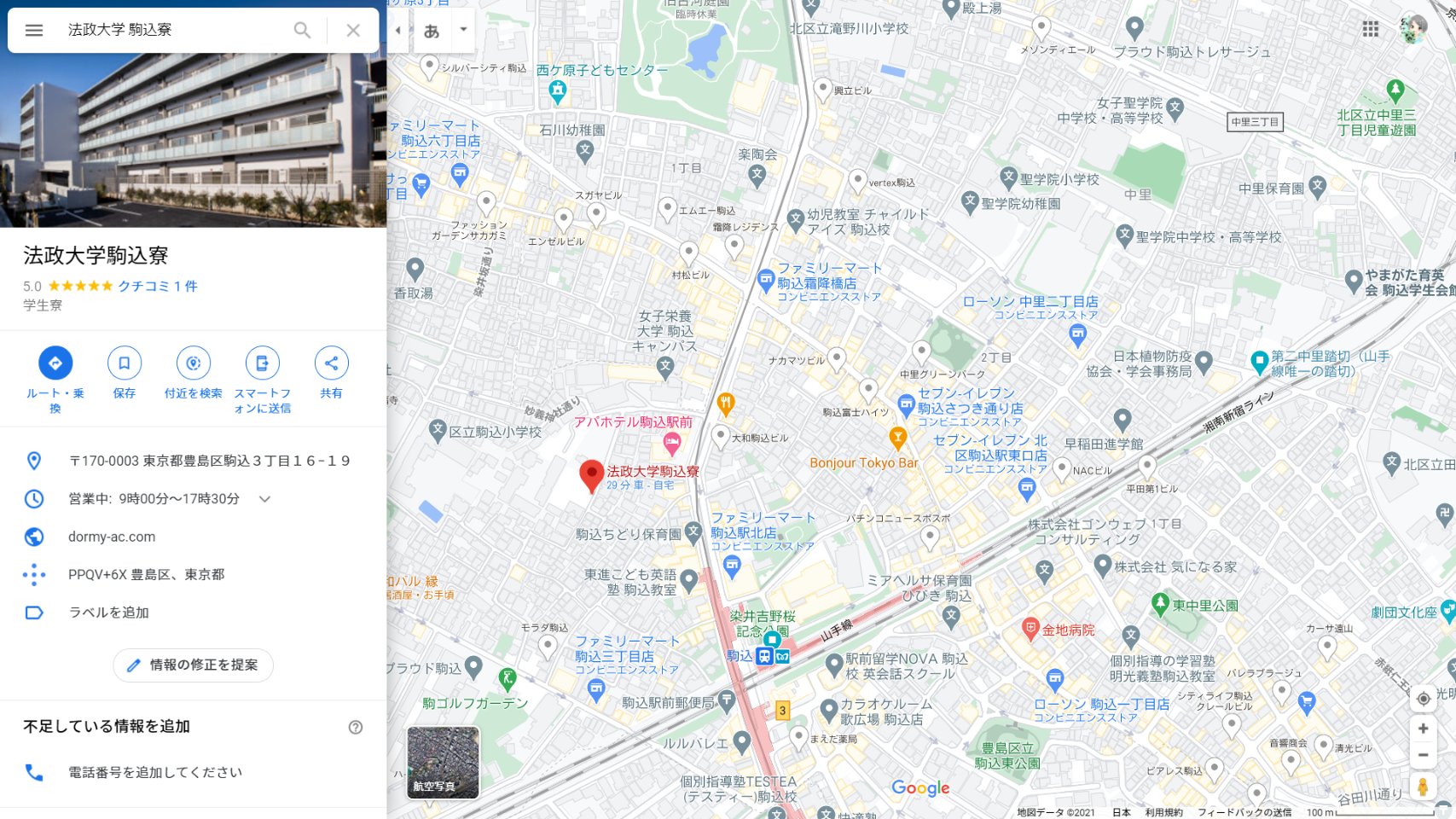The image size is (1456, 819).
Task: Open the クチコミ 1 件 reviews link
Action: [x=158, y=286]
